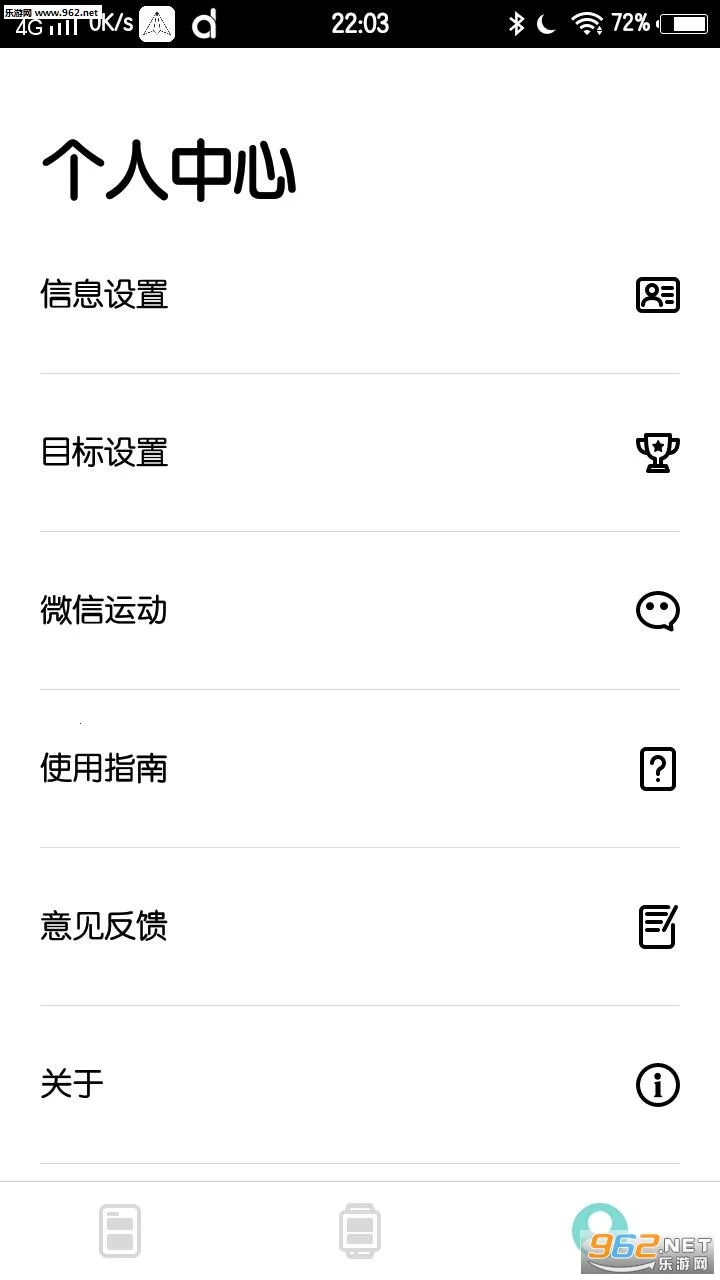This screenshot has height=1280, width=720.
Task: Tap the 意见反馈 feedback item
Action: (104, 927)
